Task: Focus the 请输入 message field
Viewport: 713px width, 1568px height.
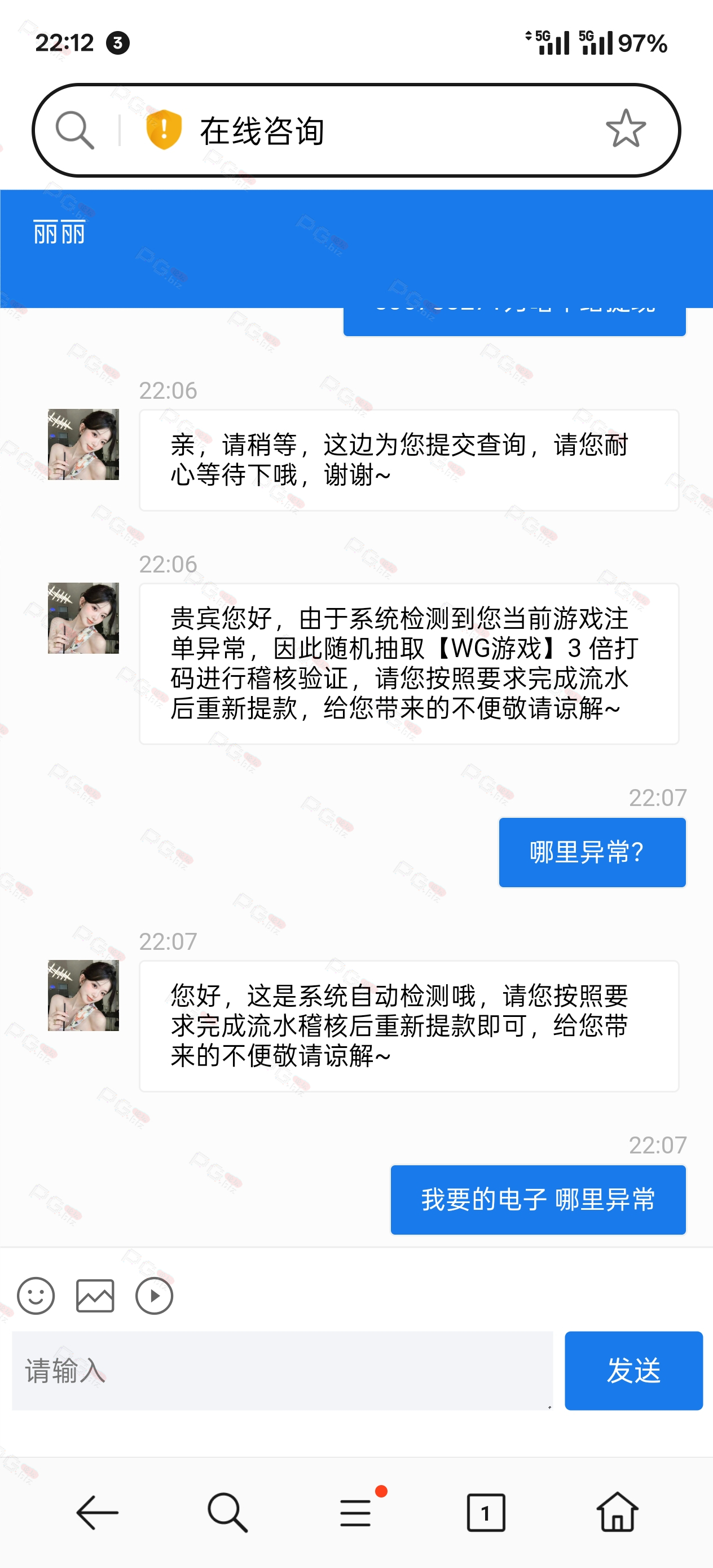Action: click(283, 1371)
